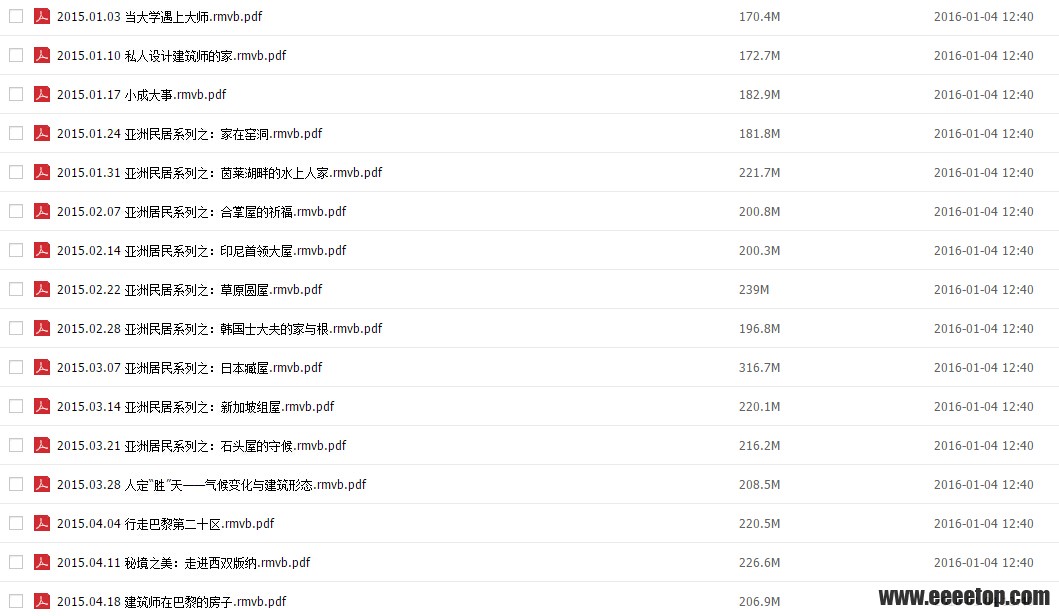This screenshot has height=616, width=1059.
Task: Open file 2015.01.03 当大学遇上大师.rmvb.pdf
Action: click(x=160, y=17)
